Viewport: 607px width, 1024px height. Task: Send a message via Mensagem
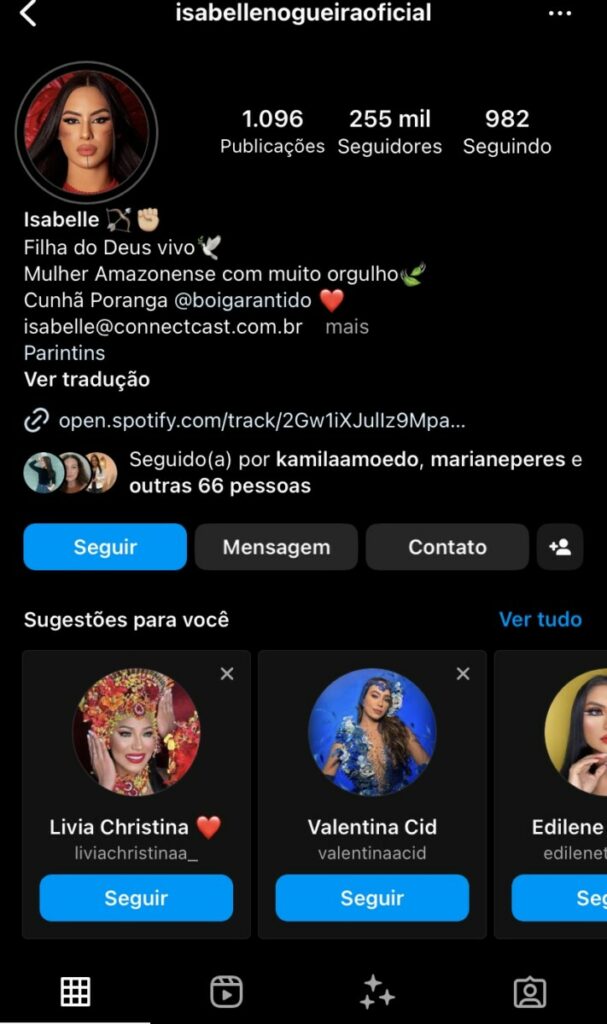(x=276, y=547)
